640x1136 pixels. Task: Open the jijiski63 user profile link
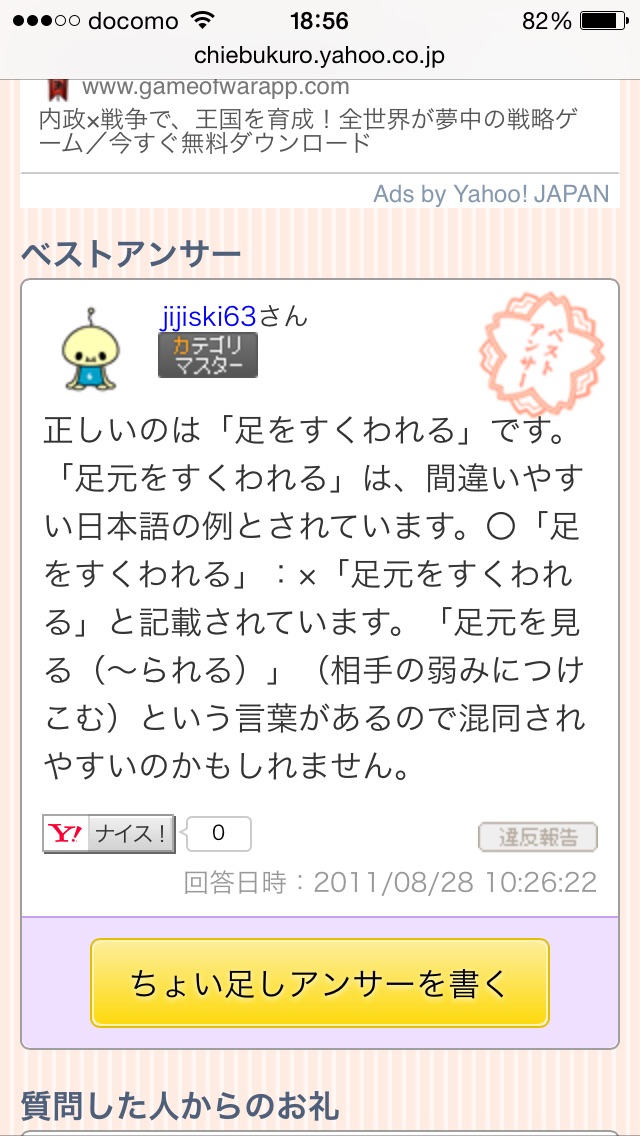coord(209,317)
